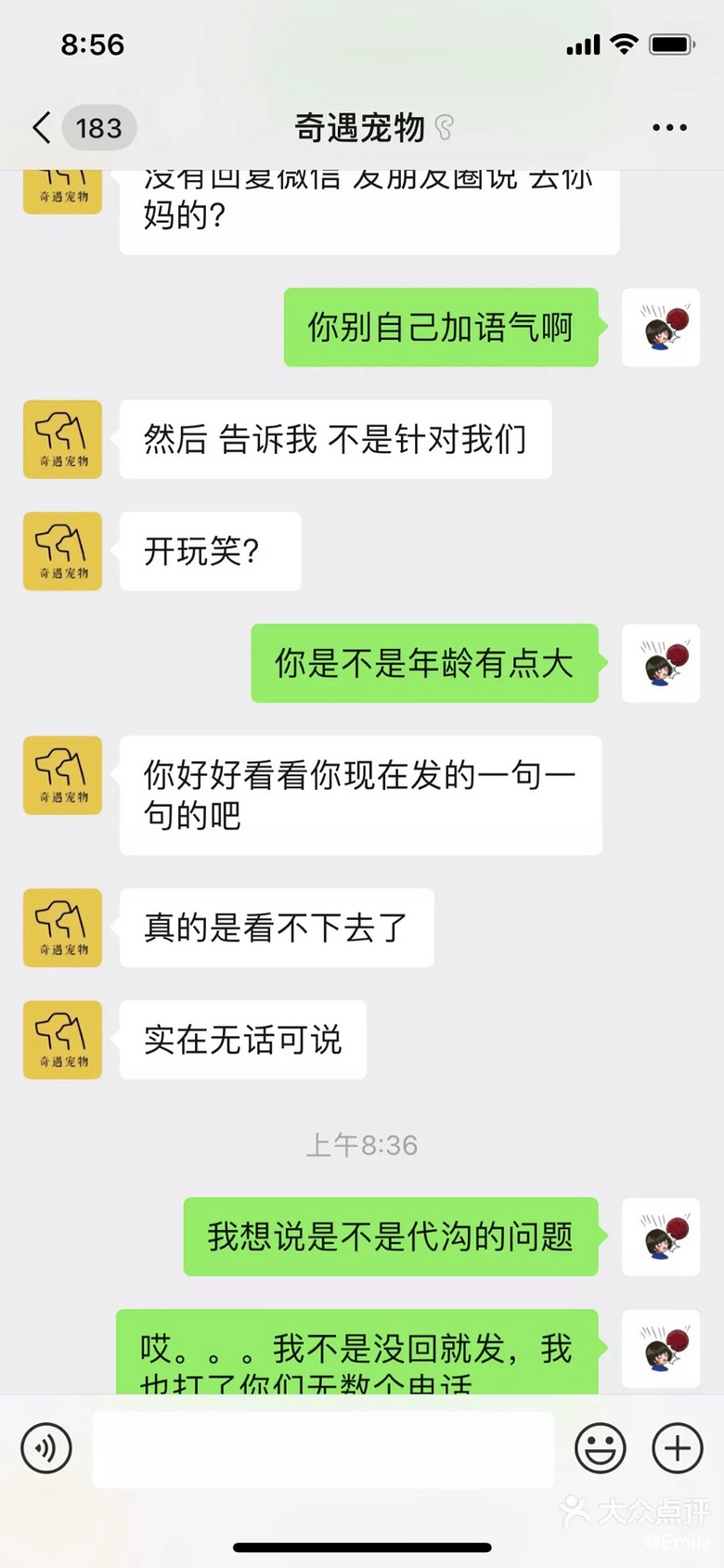This screenshot has width=724, height=1568.
Task: Open the three-dot chat settings menu
Action: (670, 127)
